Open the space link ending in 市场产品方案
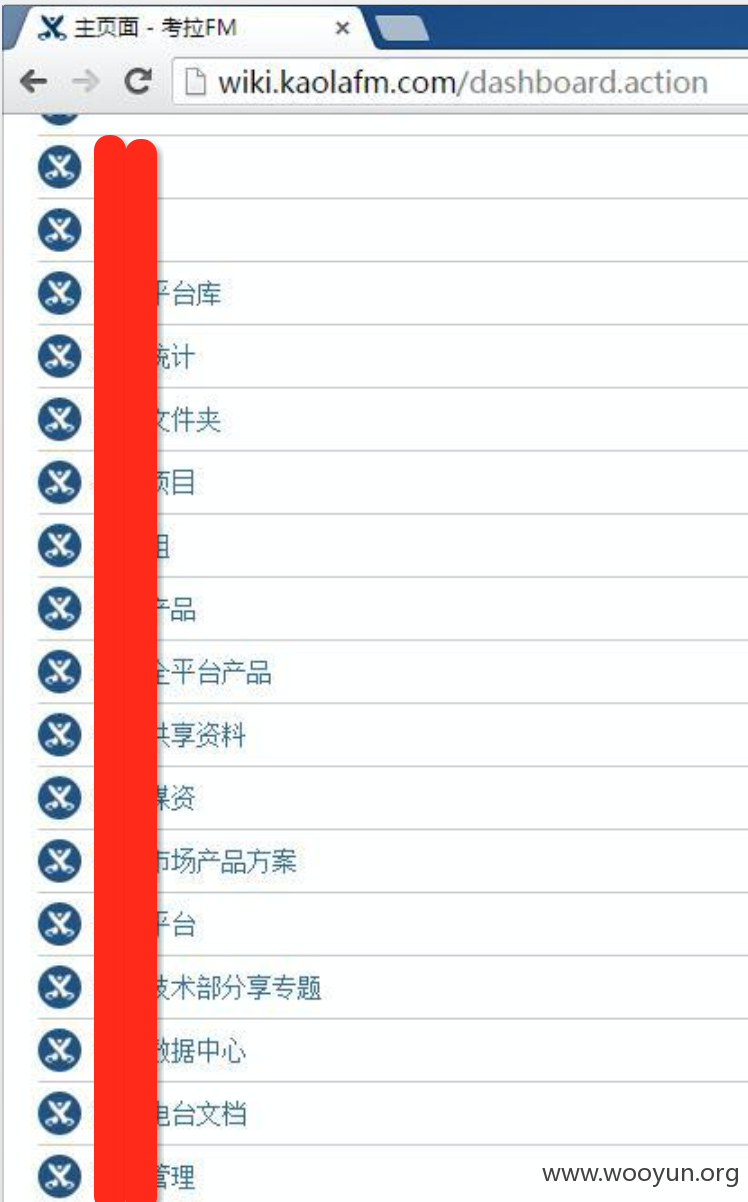The image size is (748, 1202). point(224,861)
